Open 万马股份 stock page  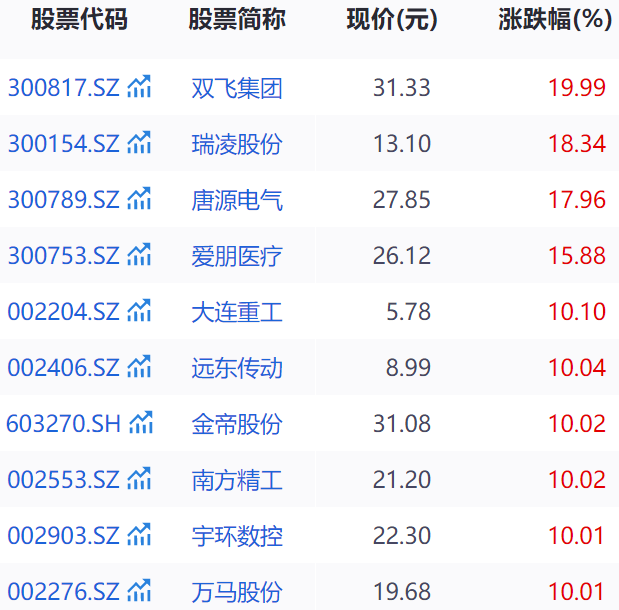[x=237, y=592]
